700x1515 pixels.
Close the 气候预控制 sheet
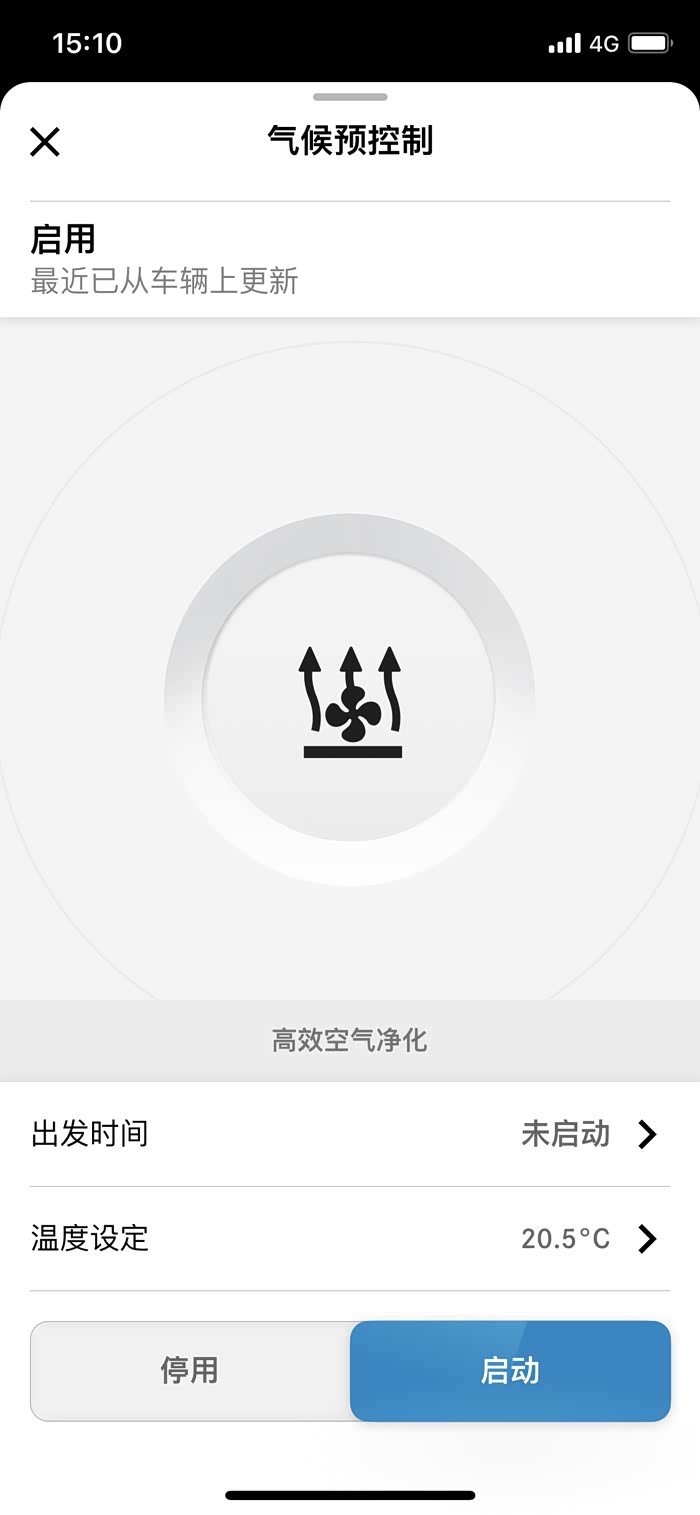pyautogui.click(x=45, y=142)
